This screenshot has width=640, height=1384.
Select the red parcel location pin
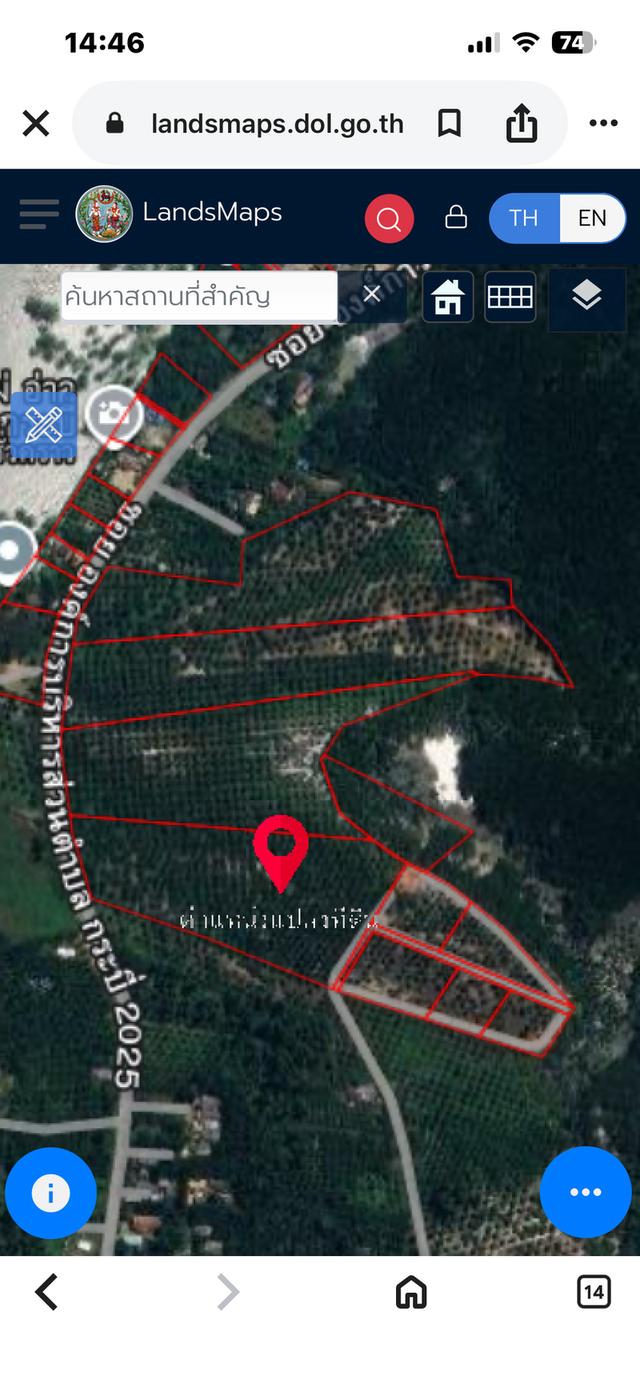pyautogui.click(x=281, y=850)
